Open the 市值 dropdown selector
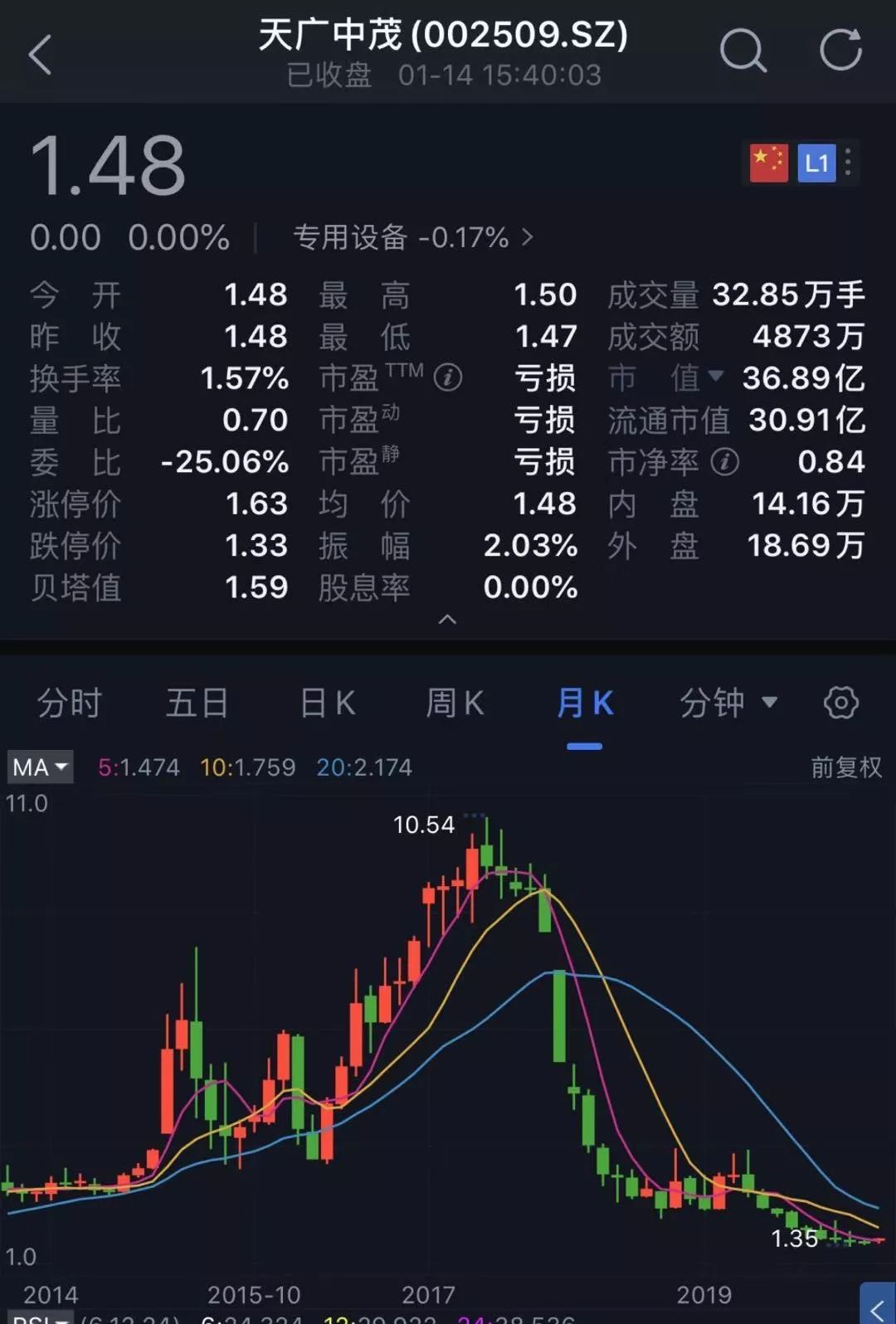 pyautogui.click(x=715, y=377)
